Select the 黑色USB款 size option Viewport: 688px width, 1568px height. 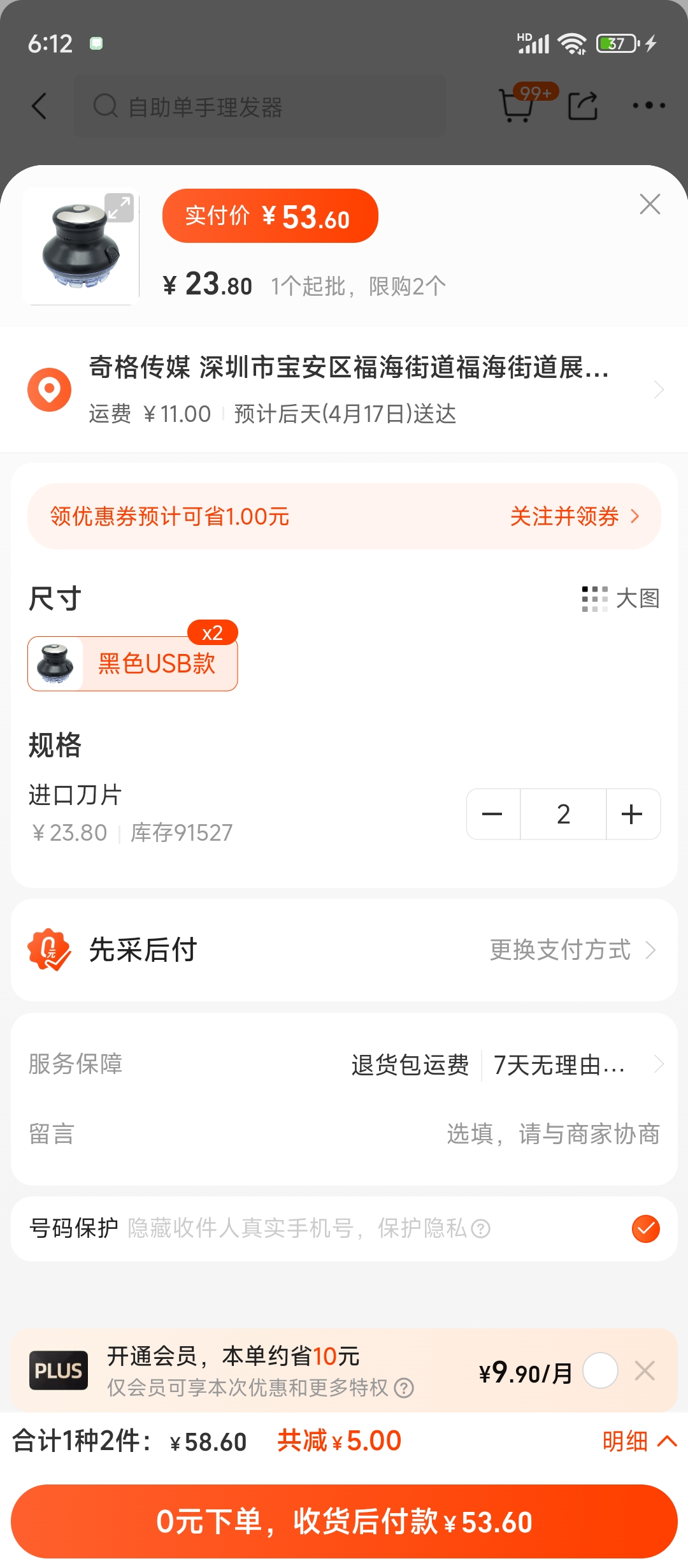[x=133, y=664]
